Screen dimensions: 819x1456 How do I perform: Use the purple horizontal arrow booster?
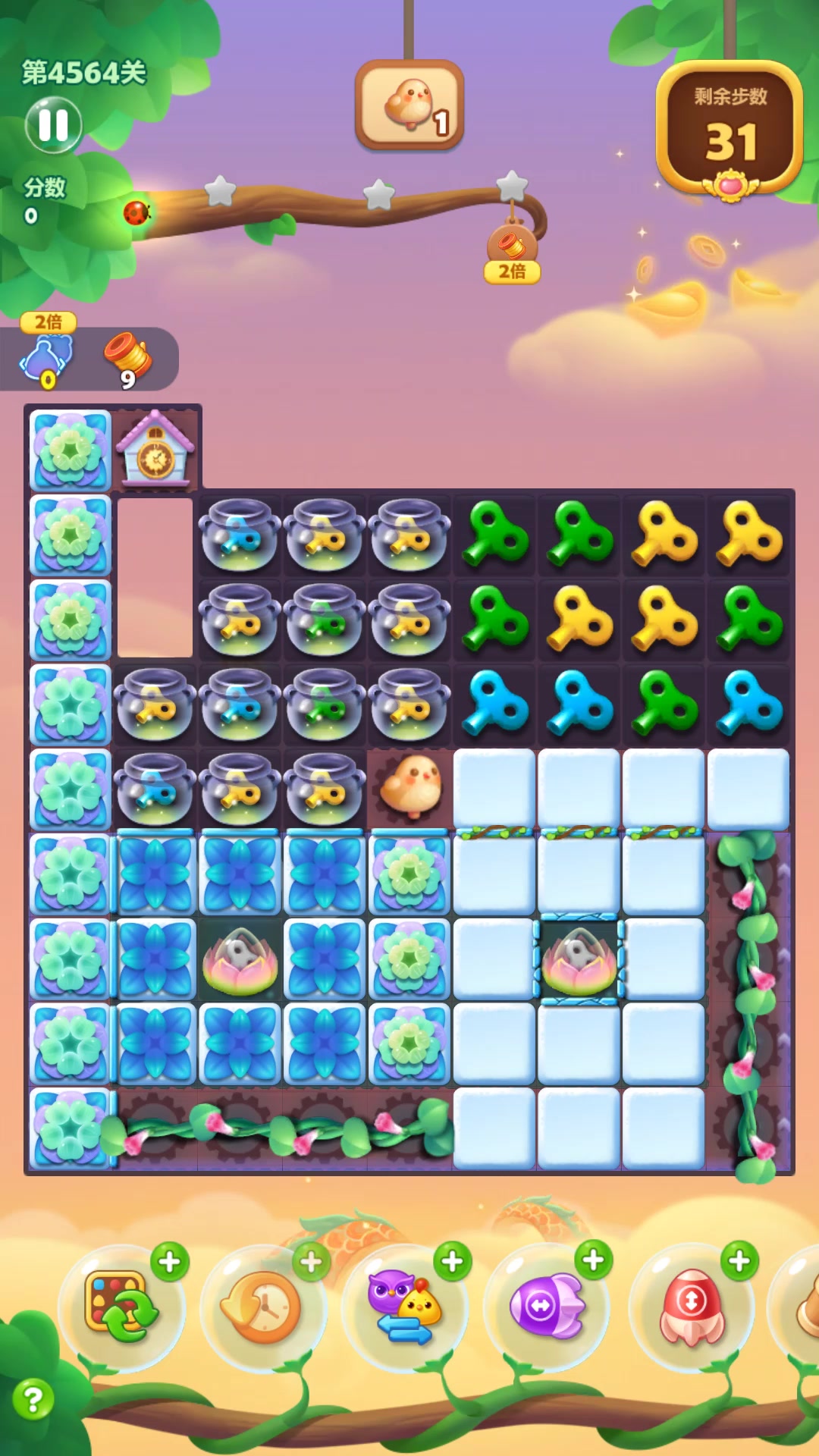547,1306
